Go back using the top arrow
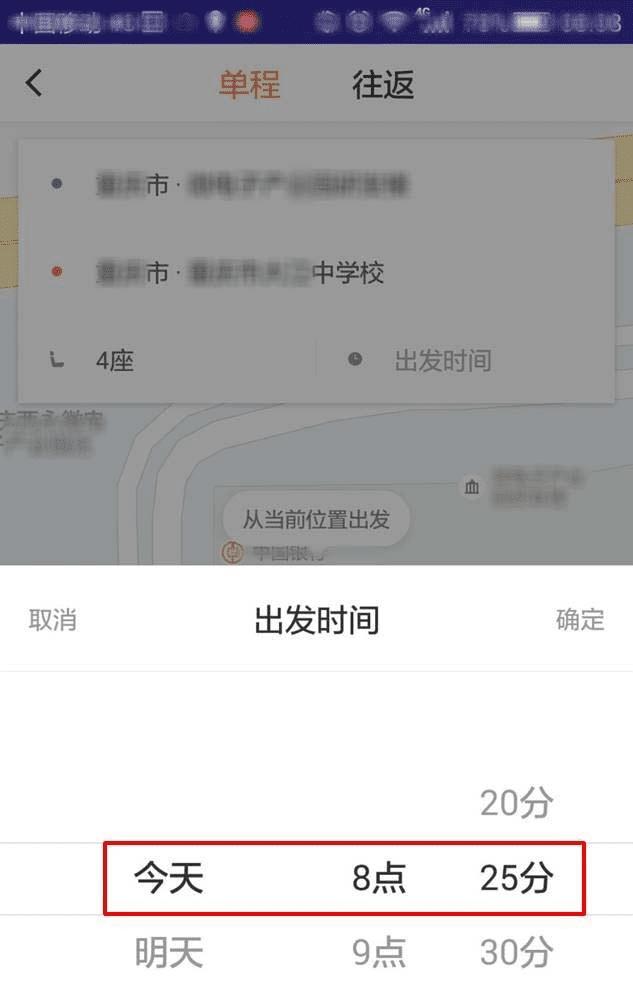The height and width of the screenshot is (993, 633). [x=35, y=83]
